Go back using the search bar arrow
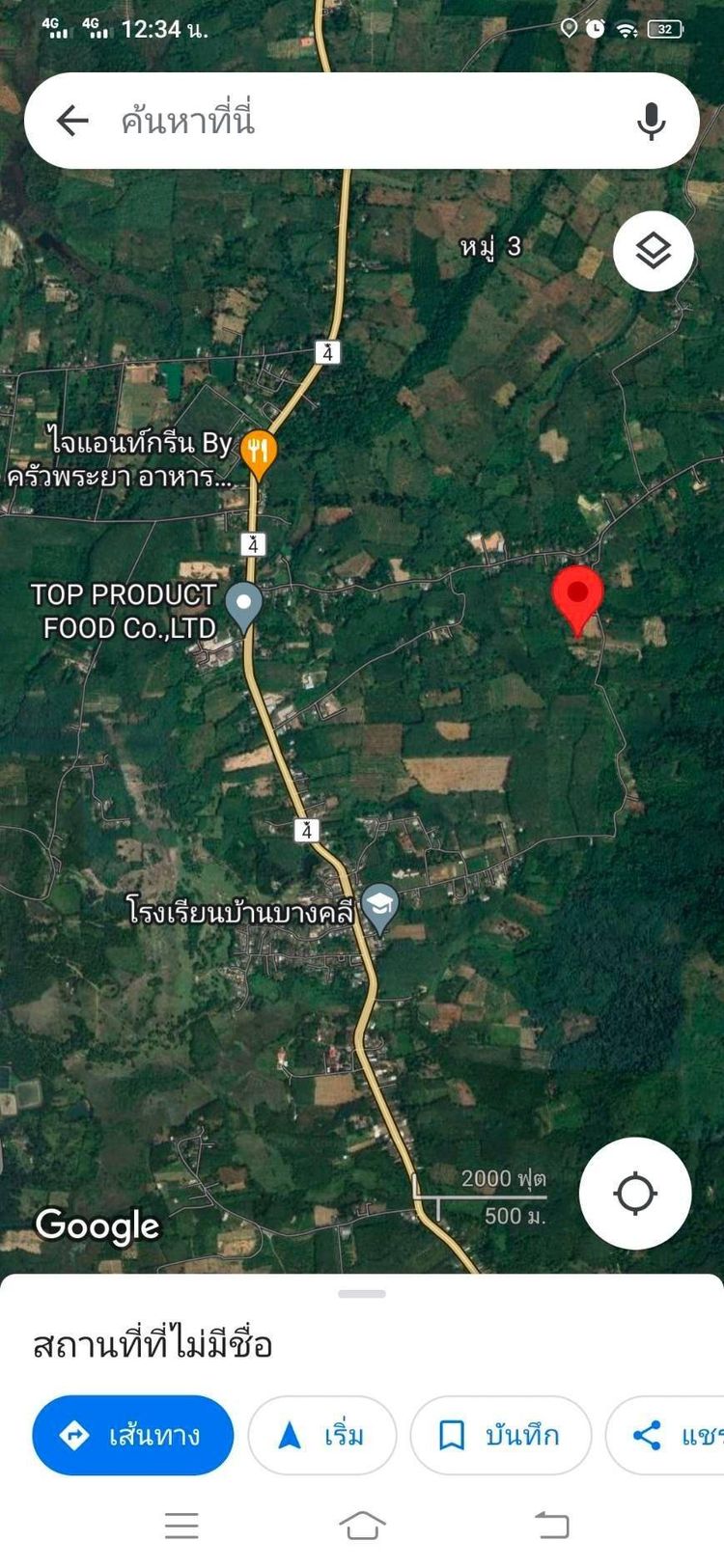Image resolution: width=724 pixels, height=1568 pixels. click(72, 121)
